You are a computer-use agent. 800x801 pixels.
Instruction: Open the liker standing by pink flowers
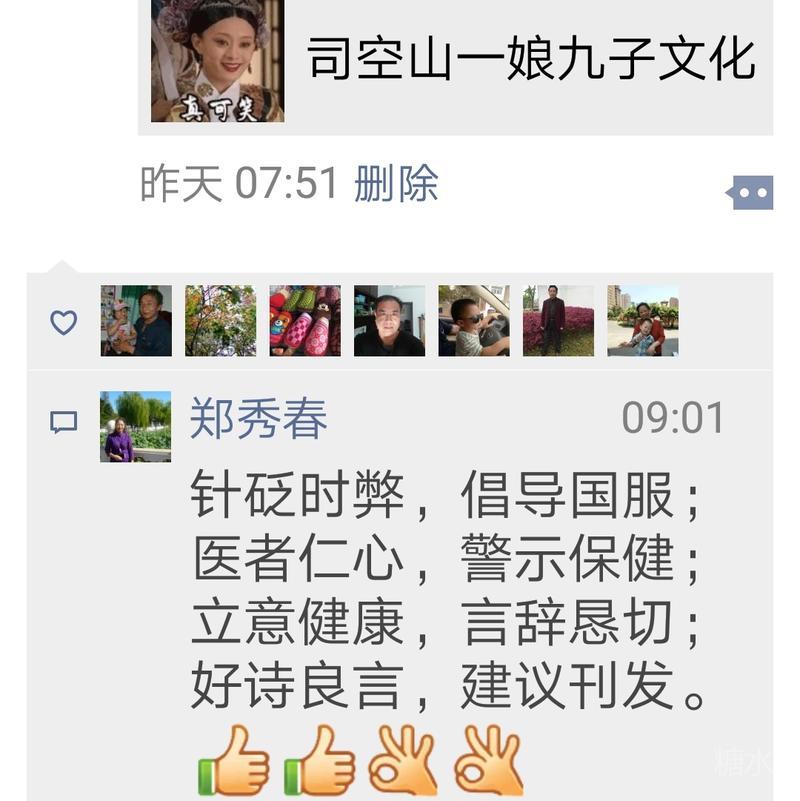558,321
